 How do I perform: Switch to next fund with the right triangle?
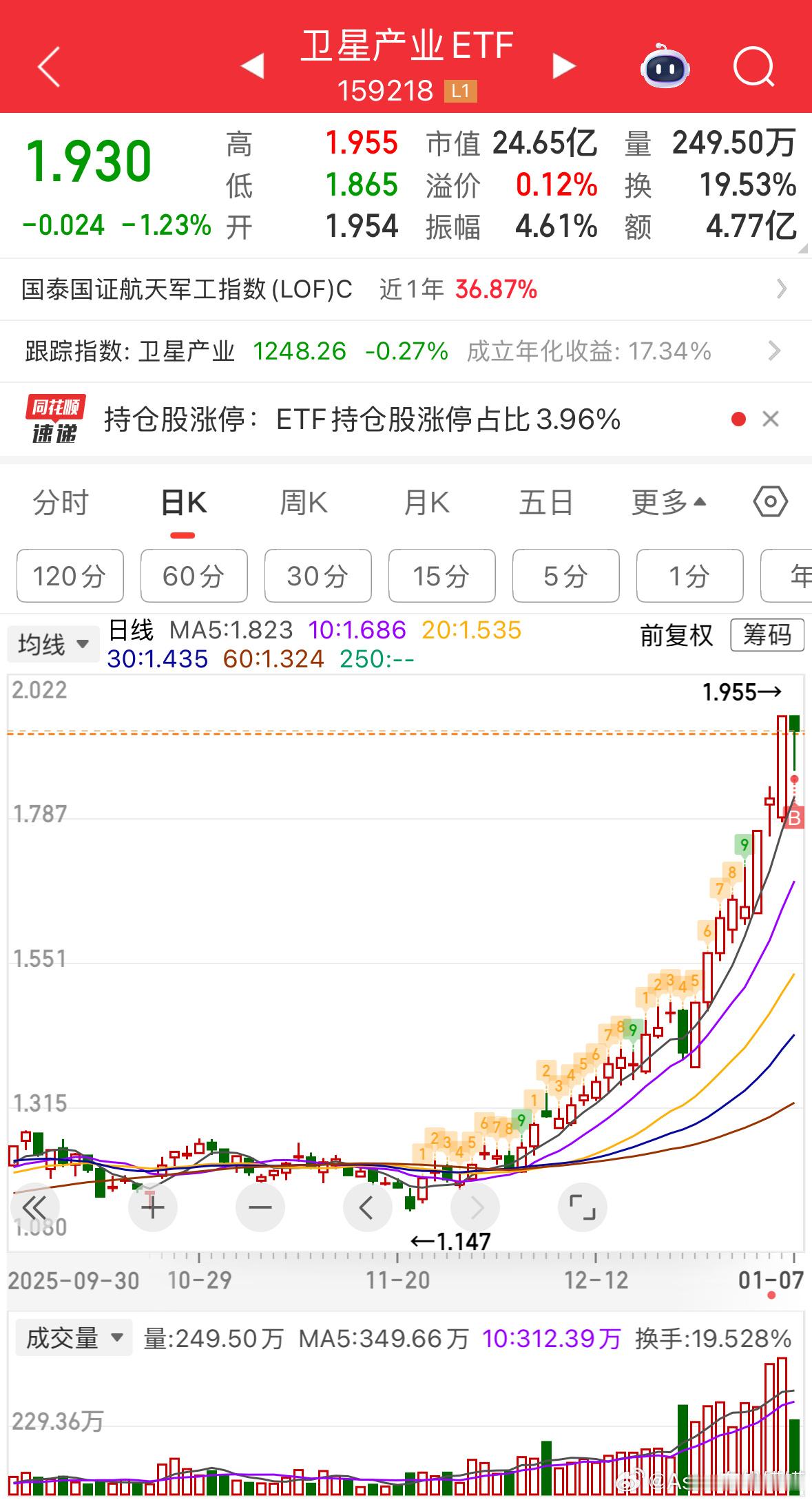563,65
